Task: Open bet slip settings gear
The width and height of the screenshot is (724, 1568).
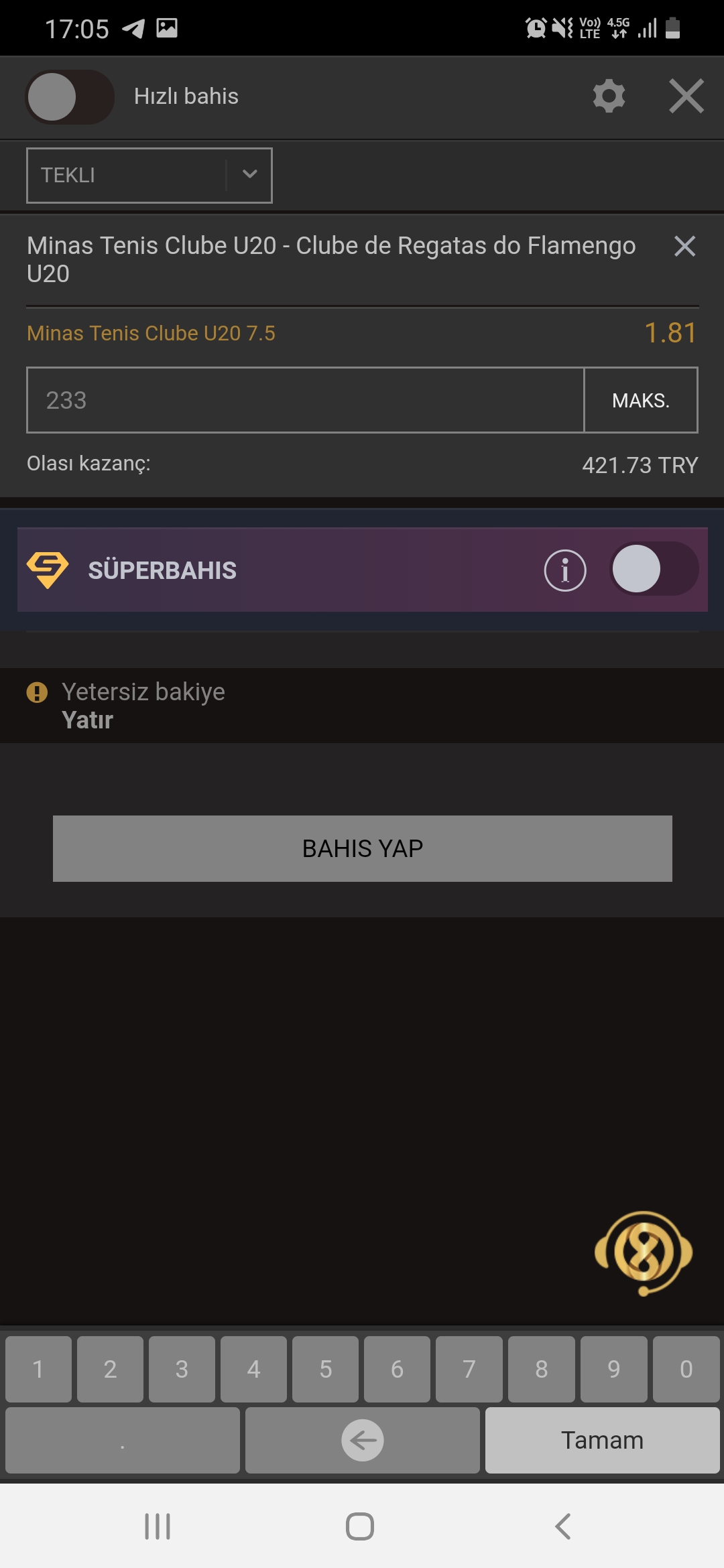Action: pos(609,96)
